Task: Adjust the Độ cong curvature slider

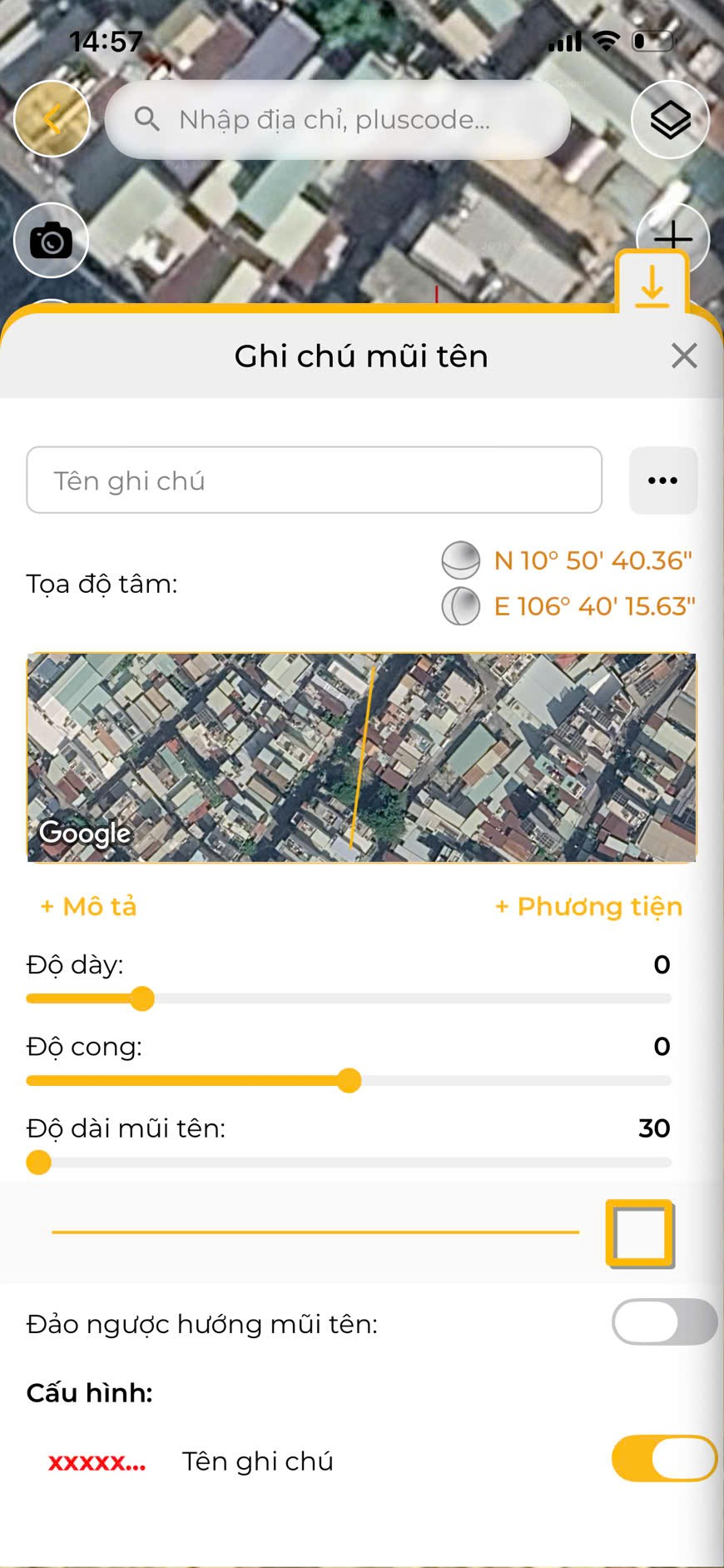Action: tap(350, 1081)
